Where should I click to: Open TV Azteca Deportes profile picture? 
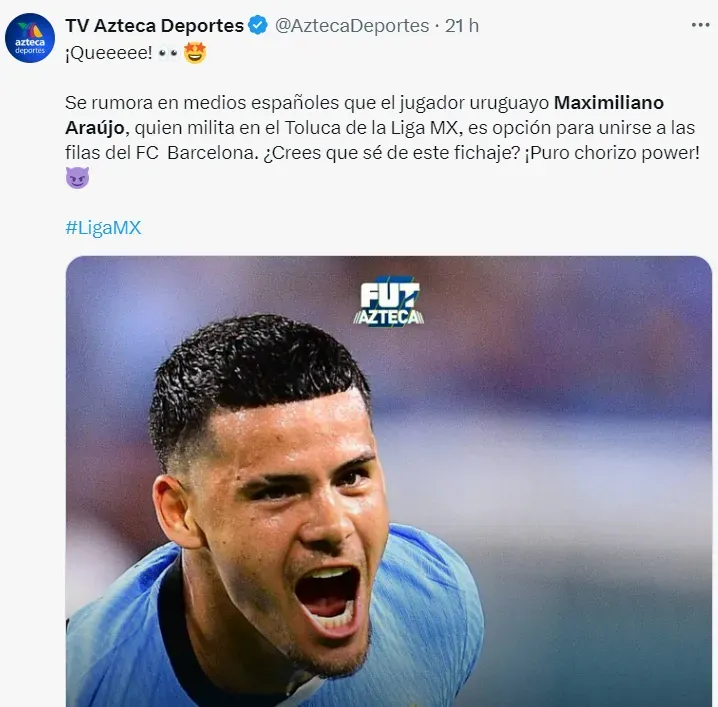coord(30,39)
